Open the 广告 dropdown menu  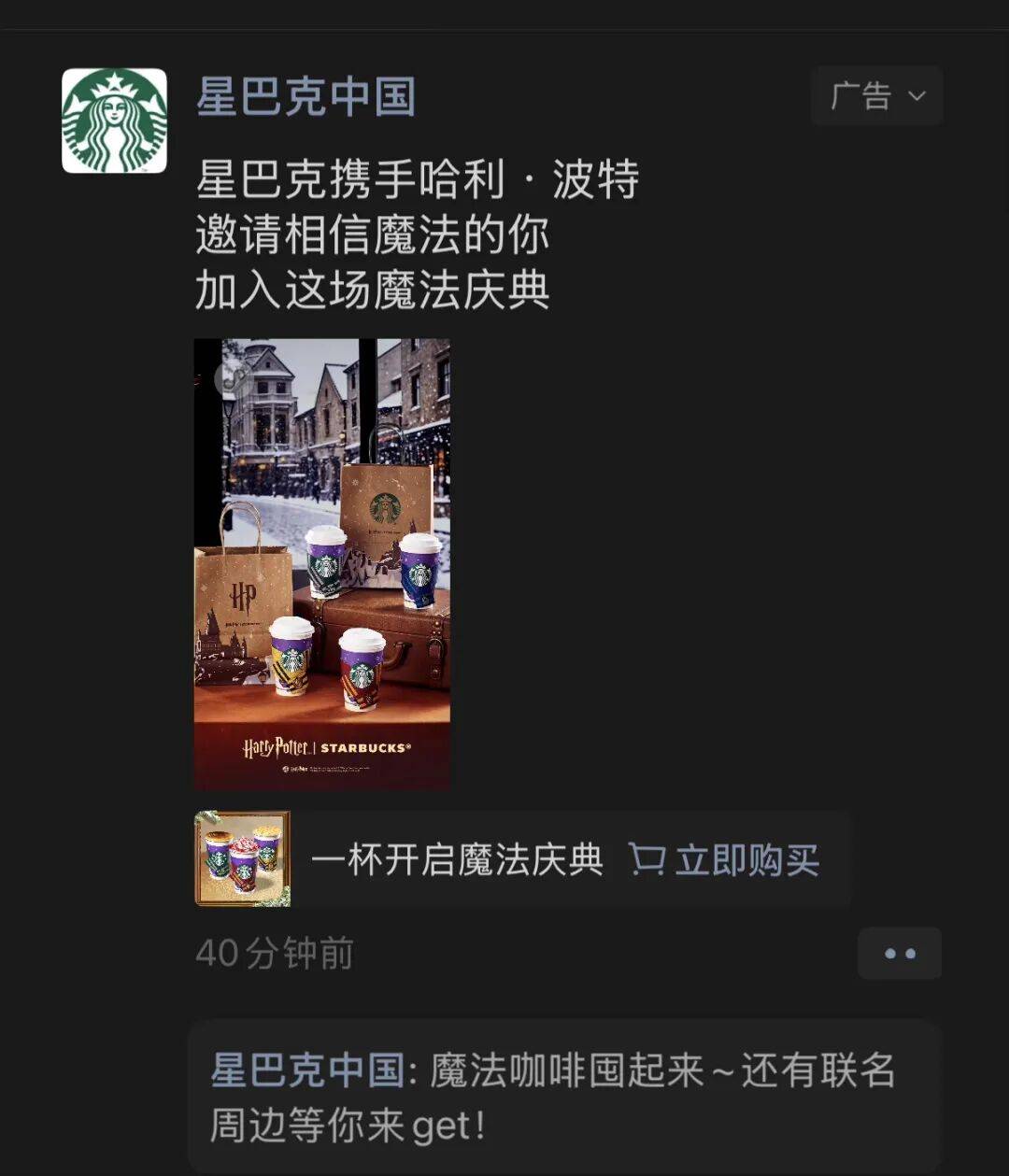(x=876, y=96)
